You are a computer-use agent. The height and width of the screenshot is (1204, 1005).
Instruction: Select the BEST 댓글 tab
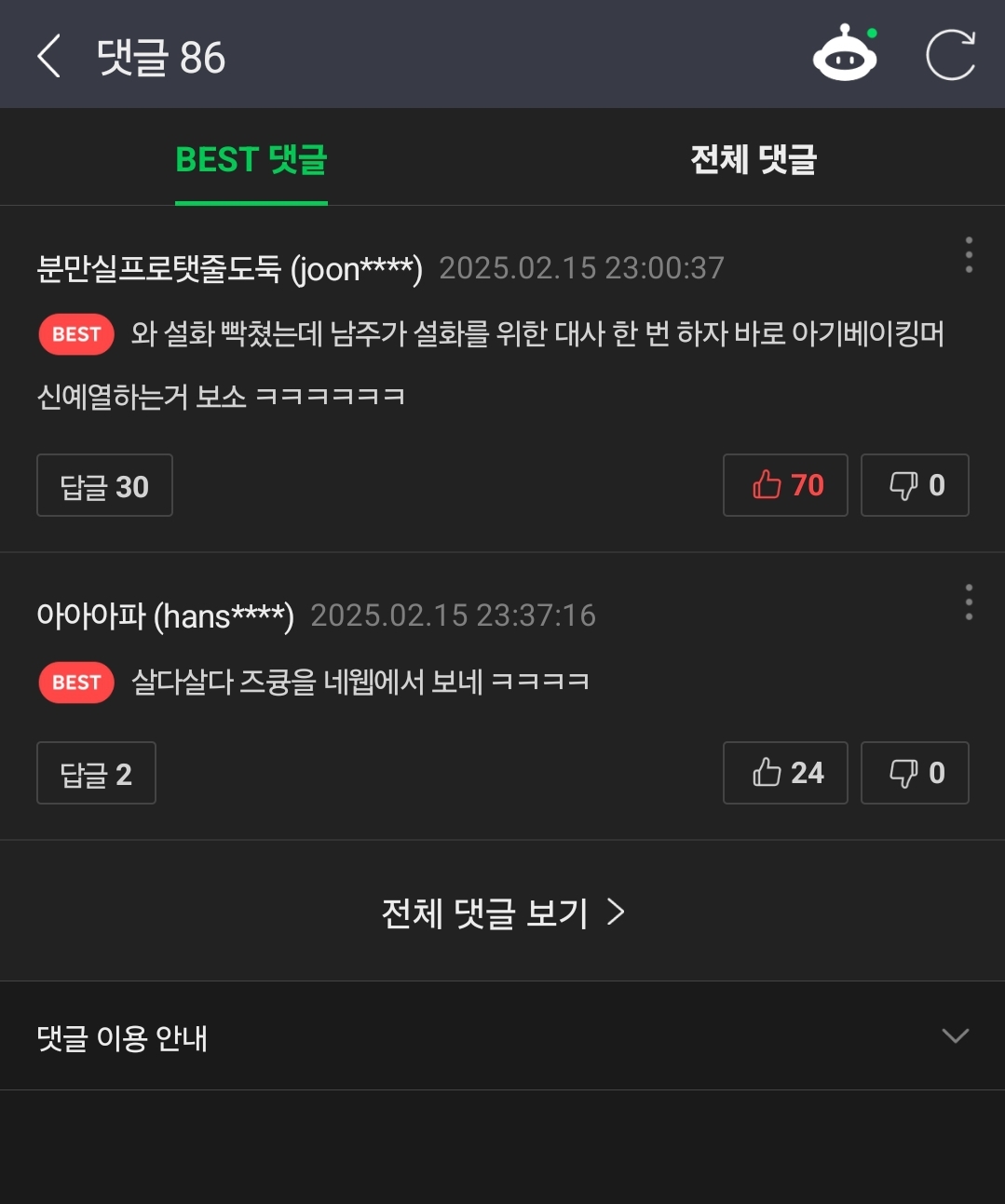[251, 159]
